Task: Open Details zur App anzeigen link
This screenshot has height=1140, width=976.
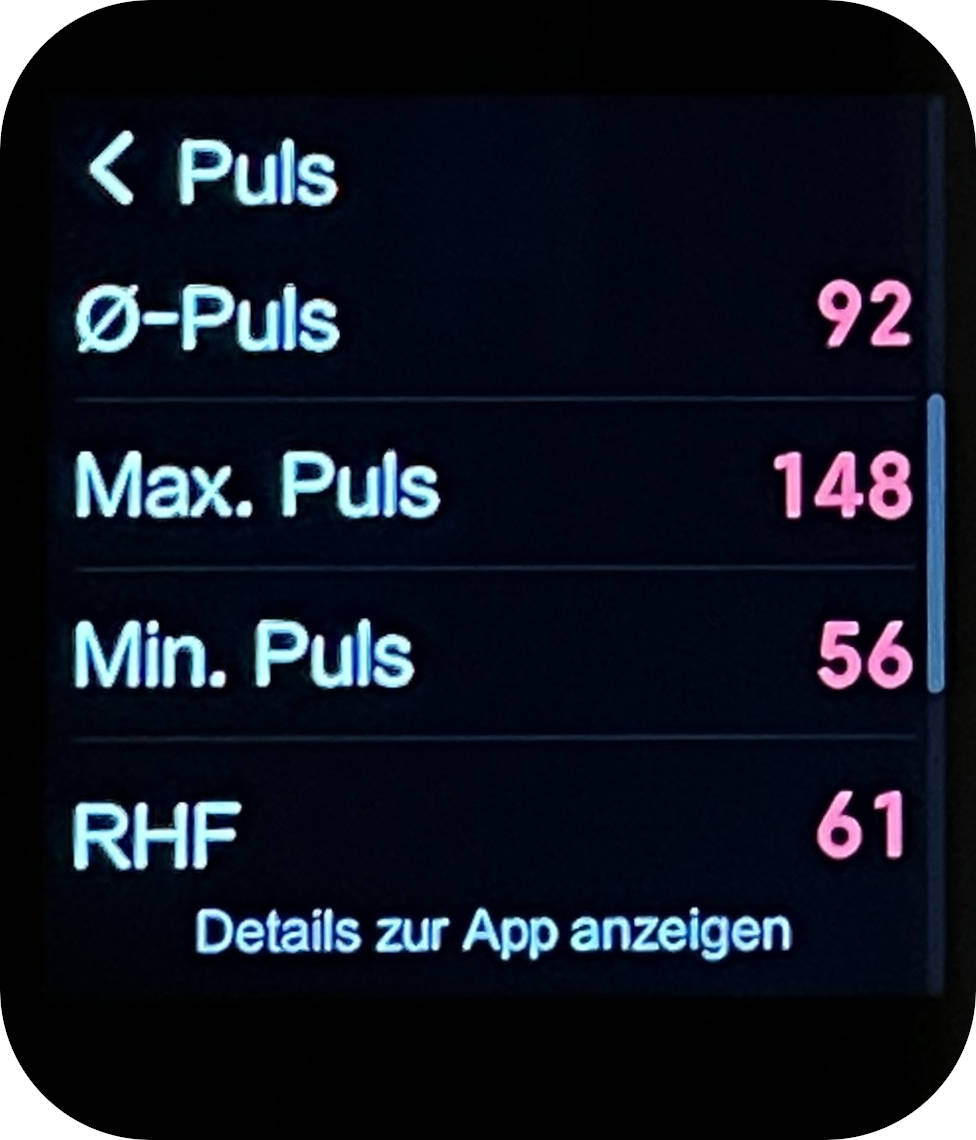Action: click(x=493, y=932)
